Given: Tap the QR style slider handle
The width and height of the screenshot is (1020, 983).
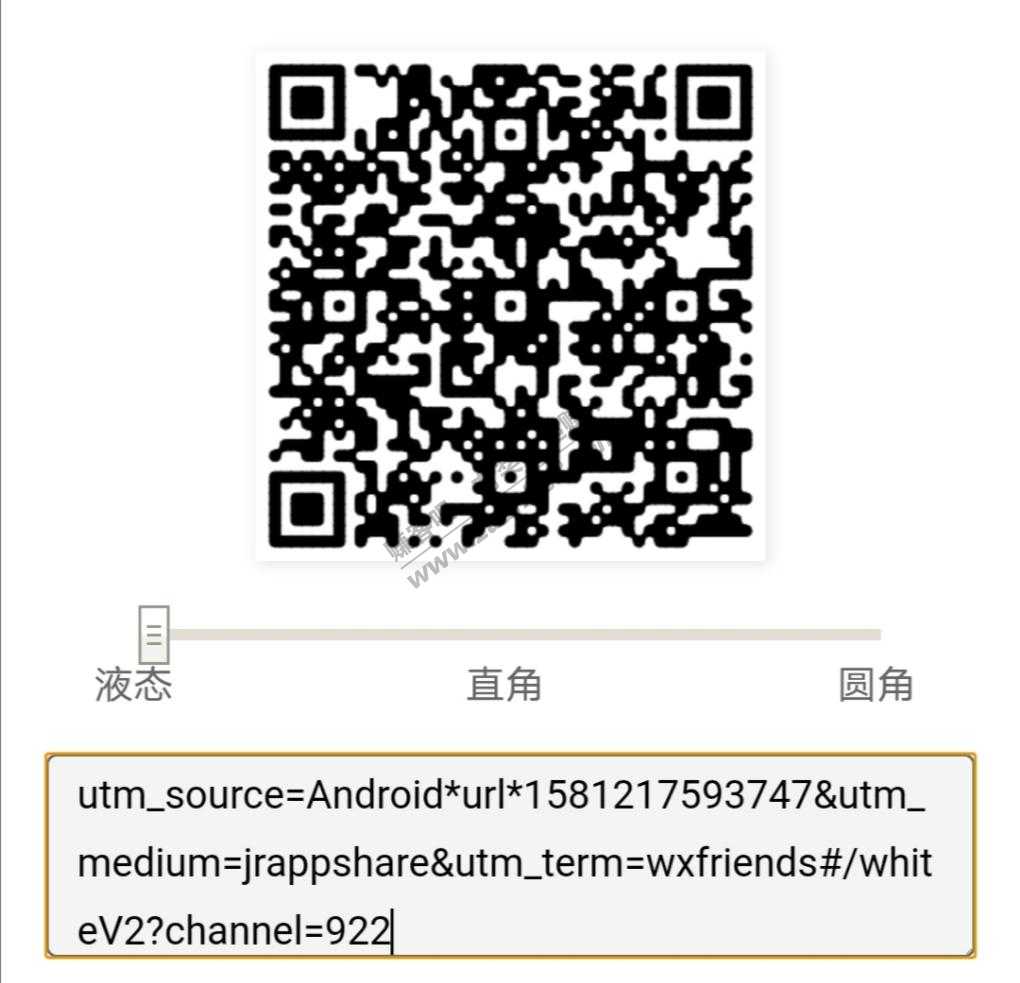Looking at the screenshot, I should 153,633.
